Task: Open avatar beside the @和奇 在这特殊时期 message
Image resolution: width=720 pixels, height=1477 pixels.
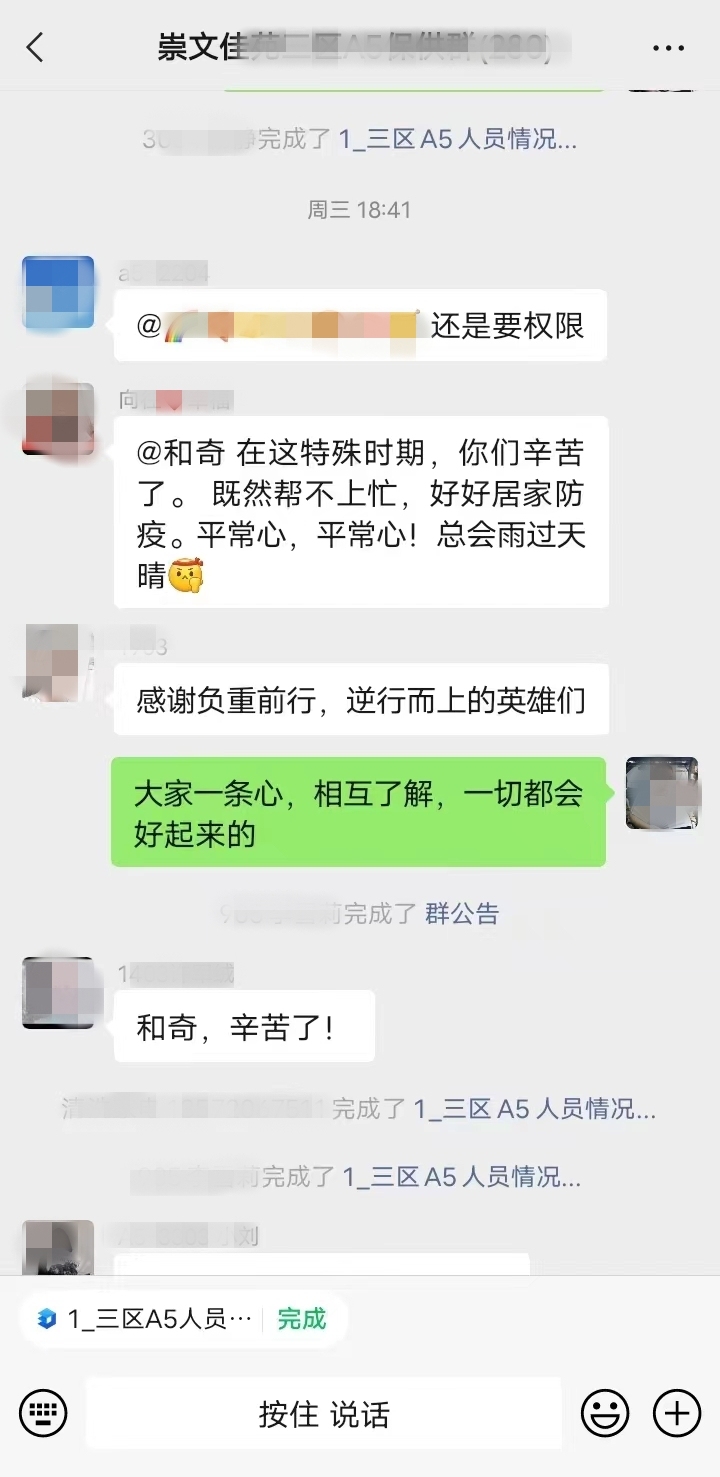Action: pos(58,419)
